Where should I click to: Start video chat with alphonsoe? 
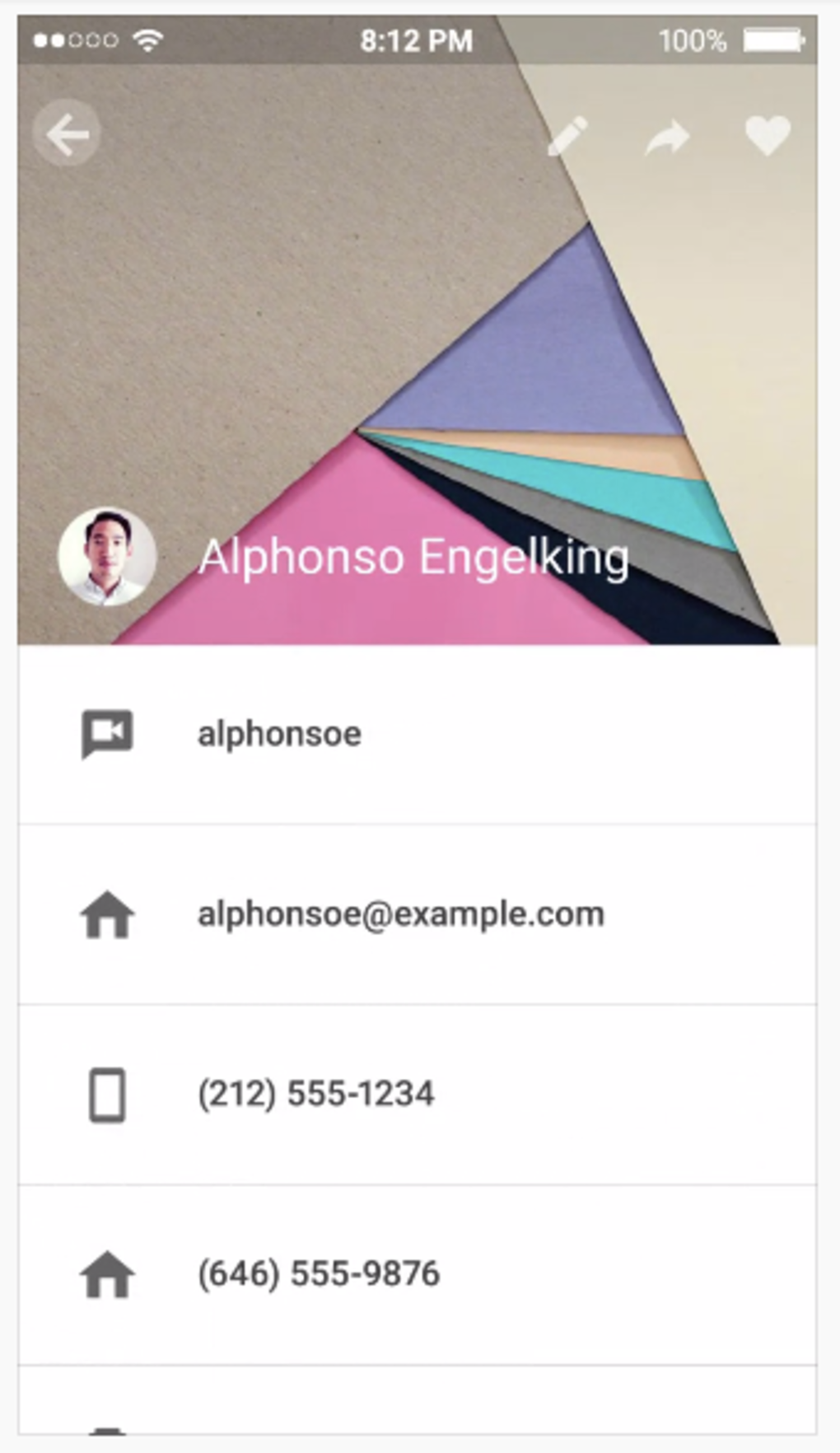(278, 734)
